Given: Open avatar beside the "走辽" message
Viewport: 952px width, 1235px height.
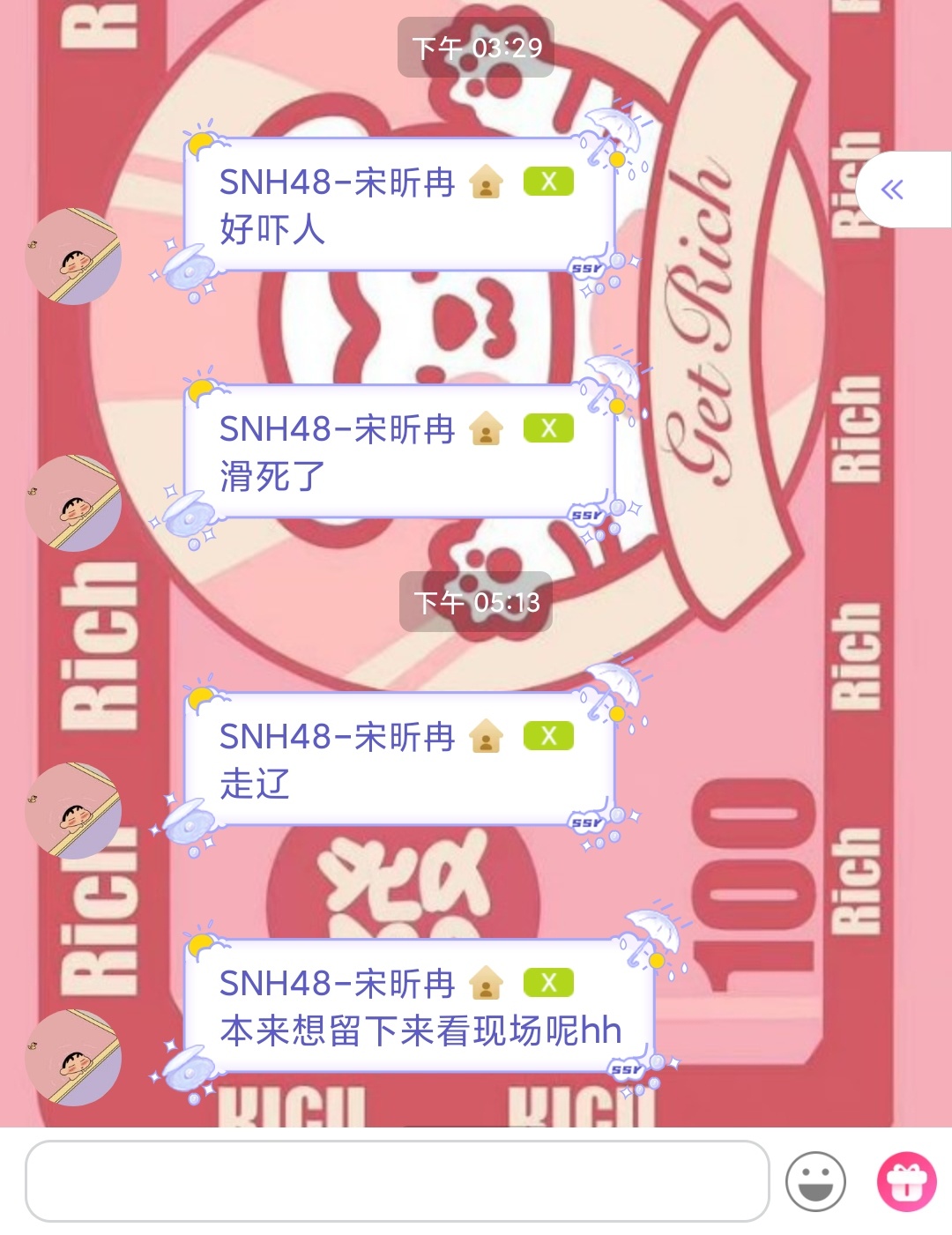Looking at the screenshot, I should 73,811.
